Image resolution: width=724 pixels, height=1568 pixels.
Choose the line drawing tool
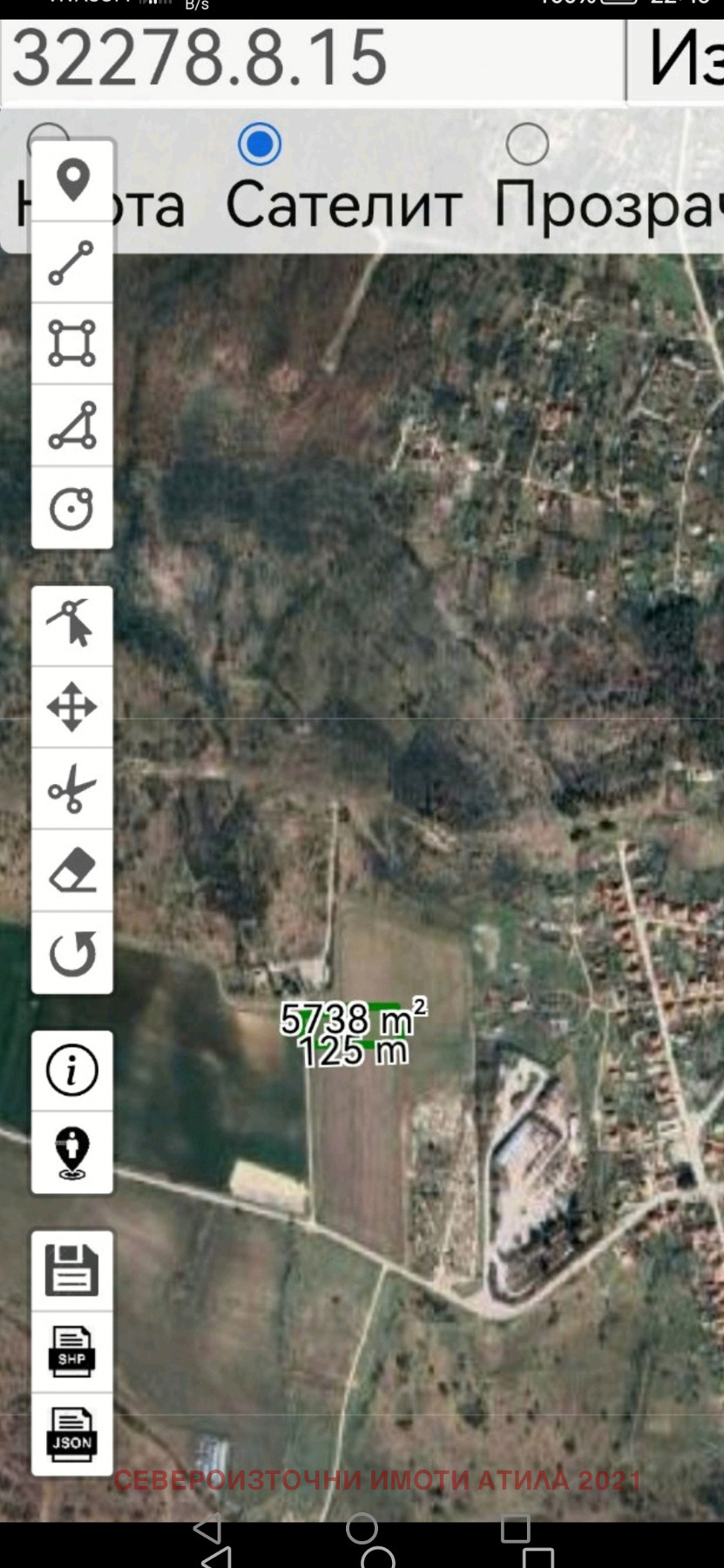point(72,262)
